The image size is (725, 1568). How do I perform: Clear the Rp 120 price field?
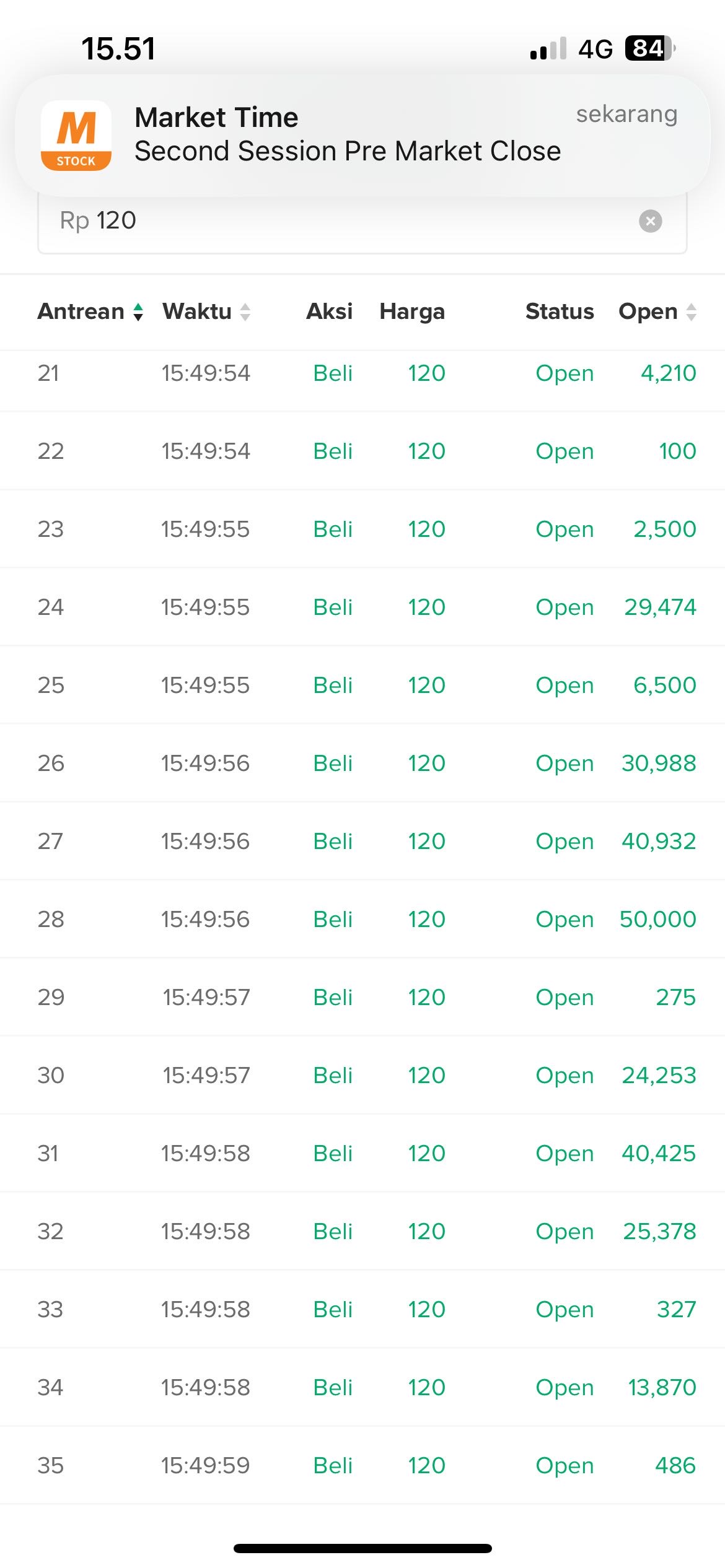coord(650,221)
